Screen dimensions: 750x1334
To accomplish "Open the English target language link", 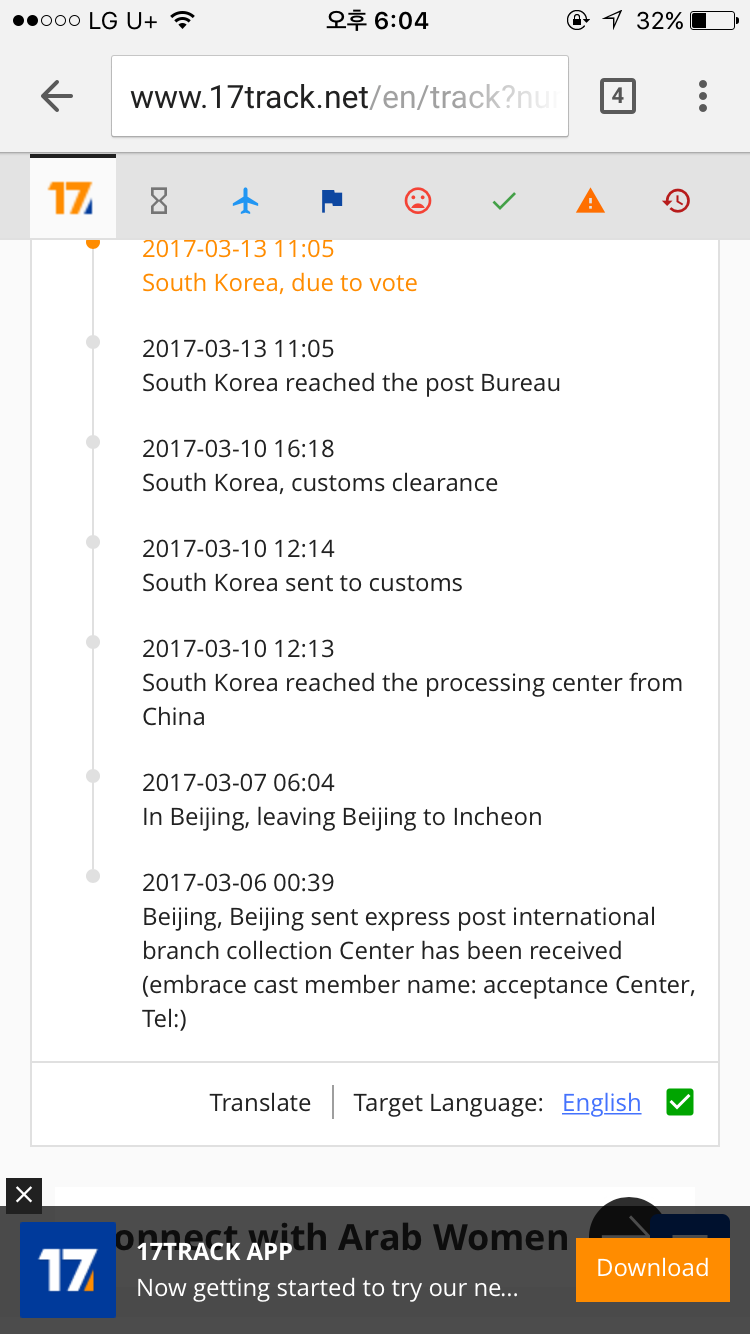I will [601, 1103].
